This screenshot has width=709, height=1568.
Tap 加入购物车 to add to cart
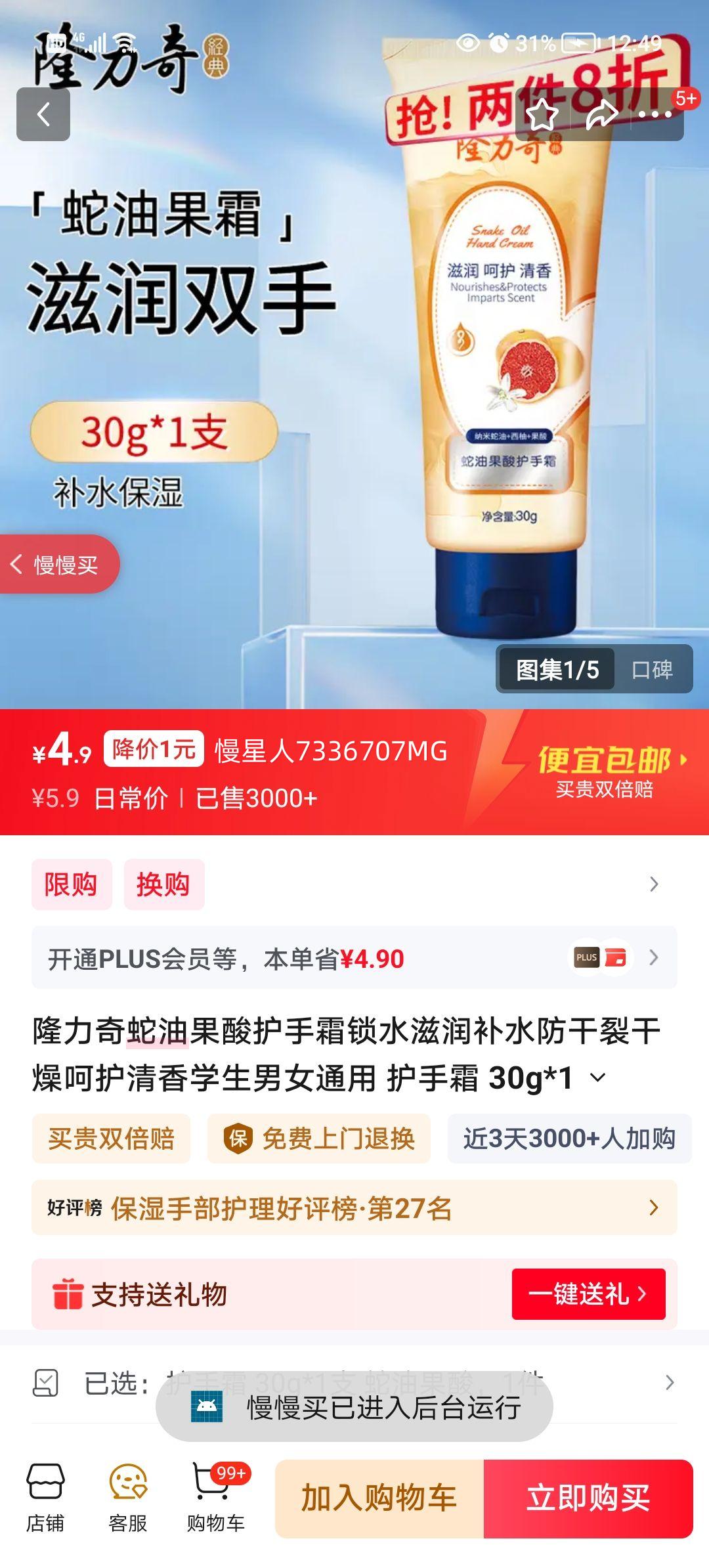(x=379, y=1499)
